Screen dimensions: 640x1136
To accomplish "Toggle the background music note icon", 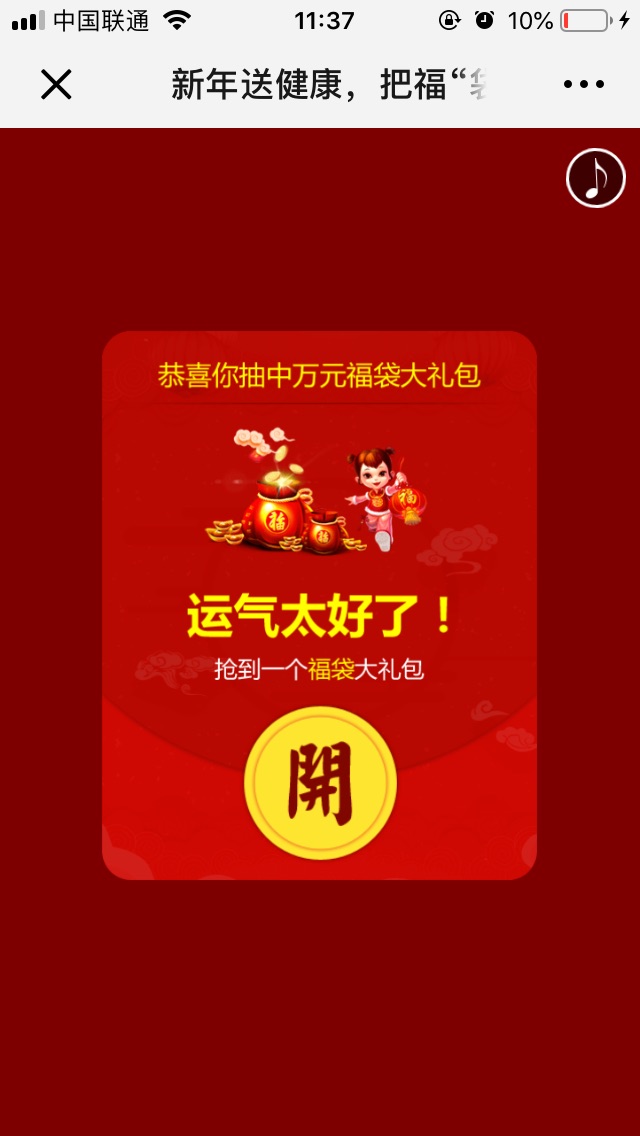I will (596, 179).
